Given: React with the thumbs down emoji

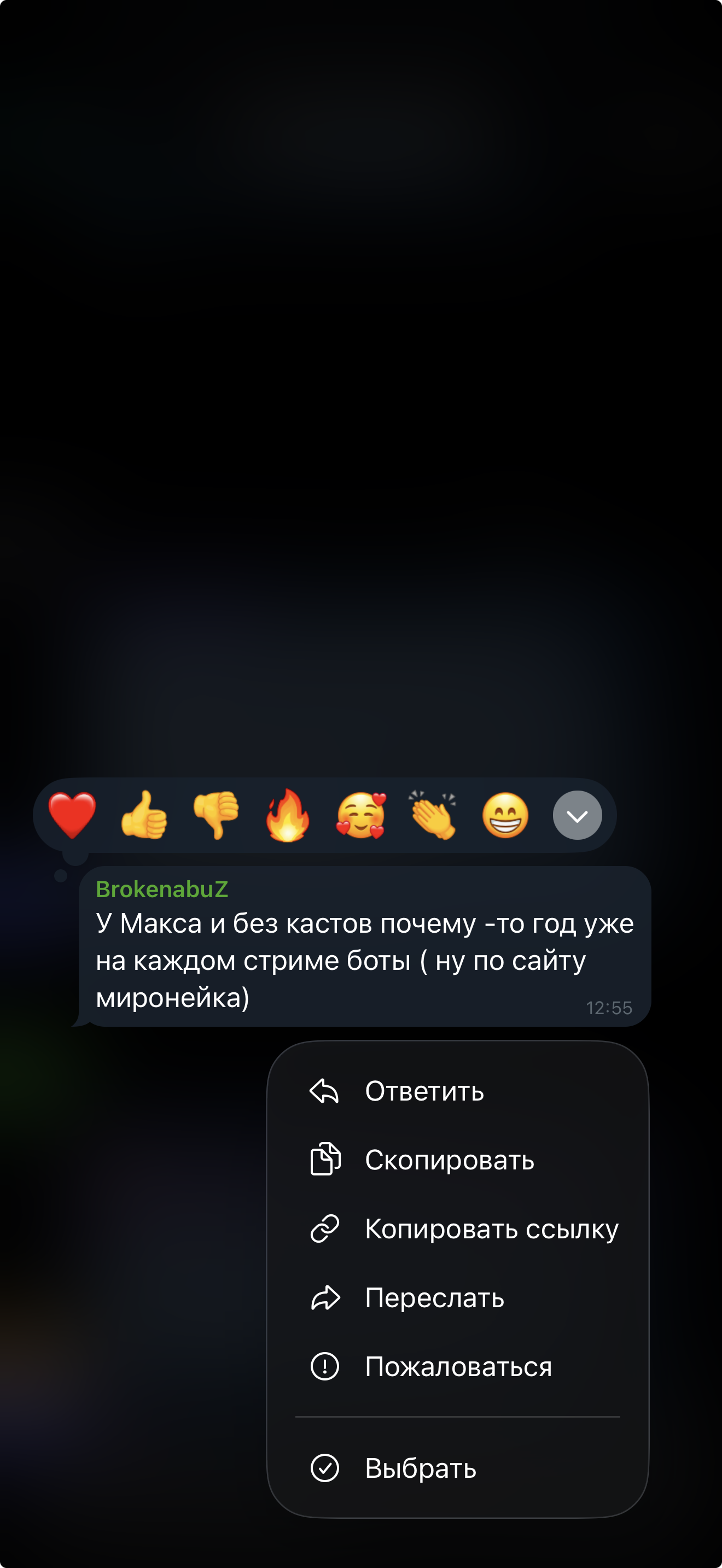Looking at the screenshot, I should (216, 815).
